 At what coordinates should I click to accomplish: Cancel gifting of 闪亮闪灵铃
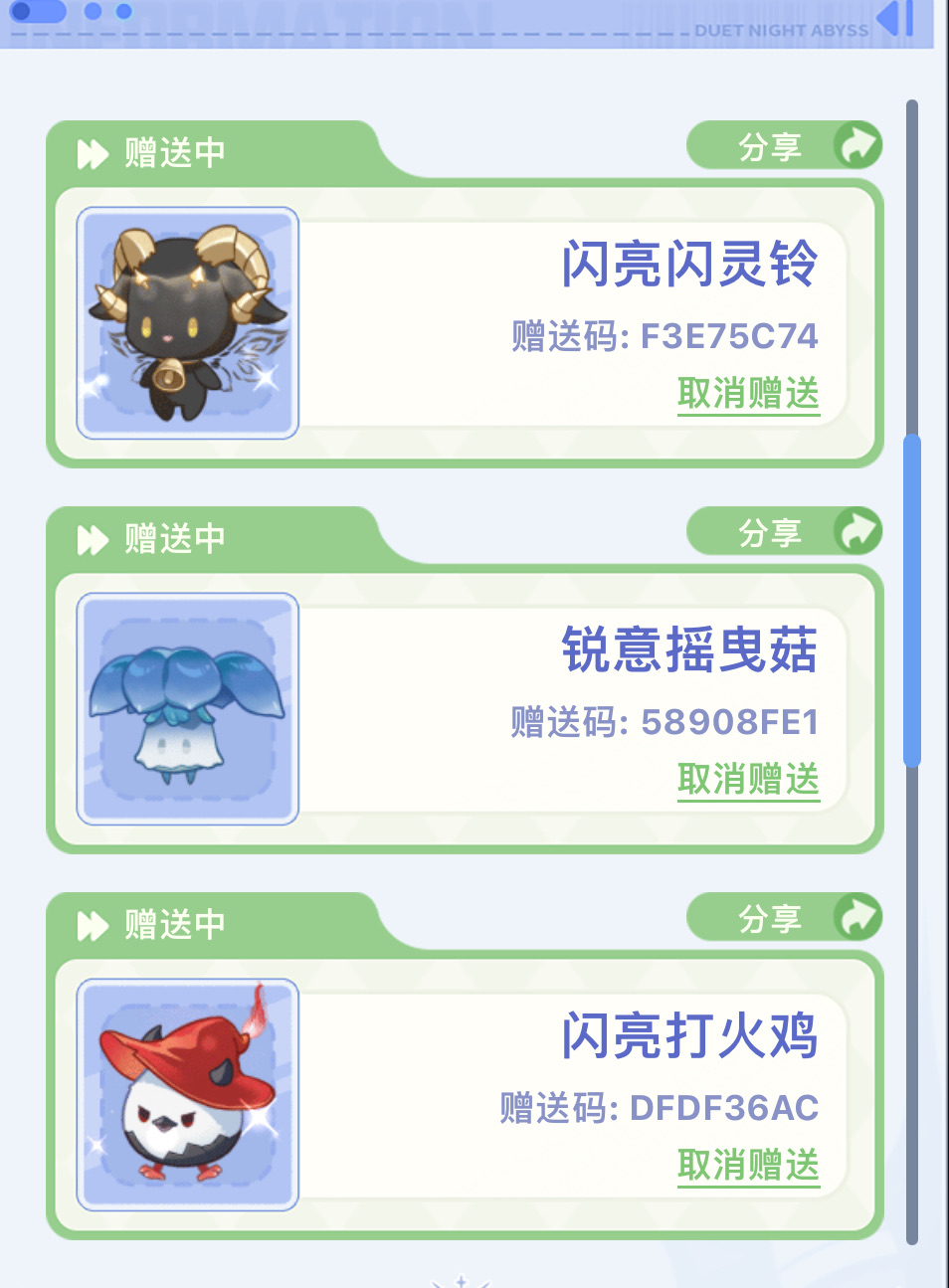tap(748, 394)
